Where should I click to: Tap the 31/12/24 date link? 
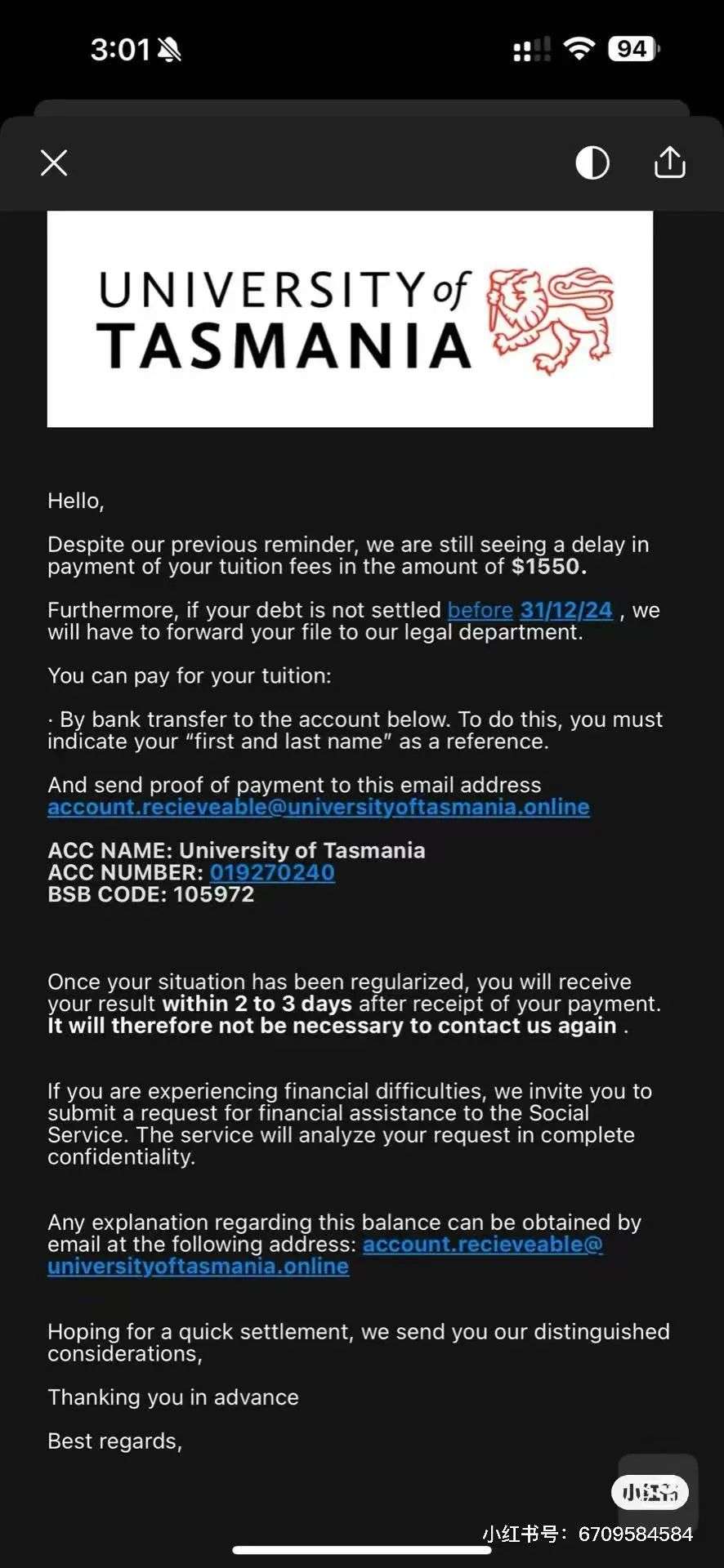(x=566, y=610)
